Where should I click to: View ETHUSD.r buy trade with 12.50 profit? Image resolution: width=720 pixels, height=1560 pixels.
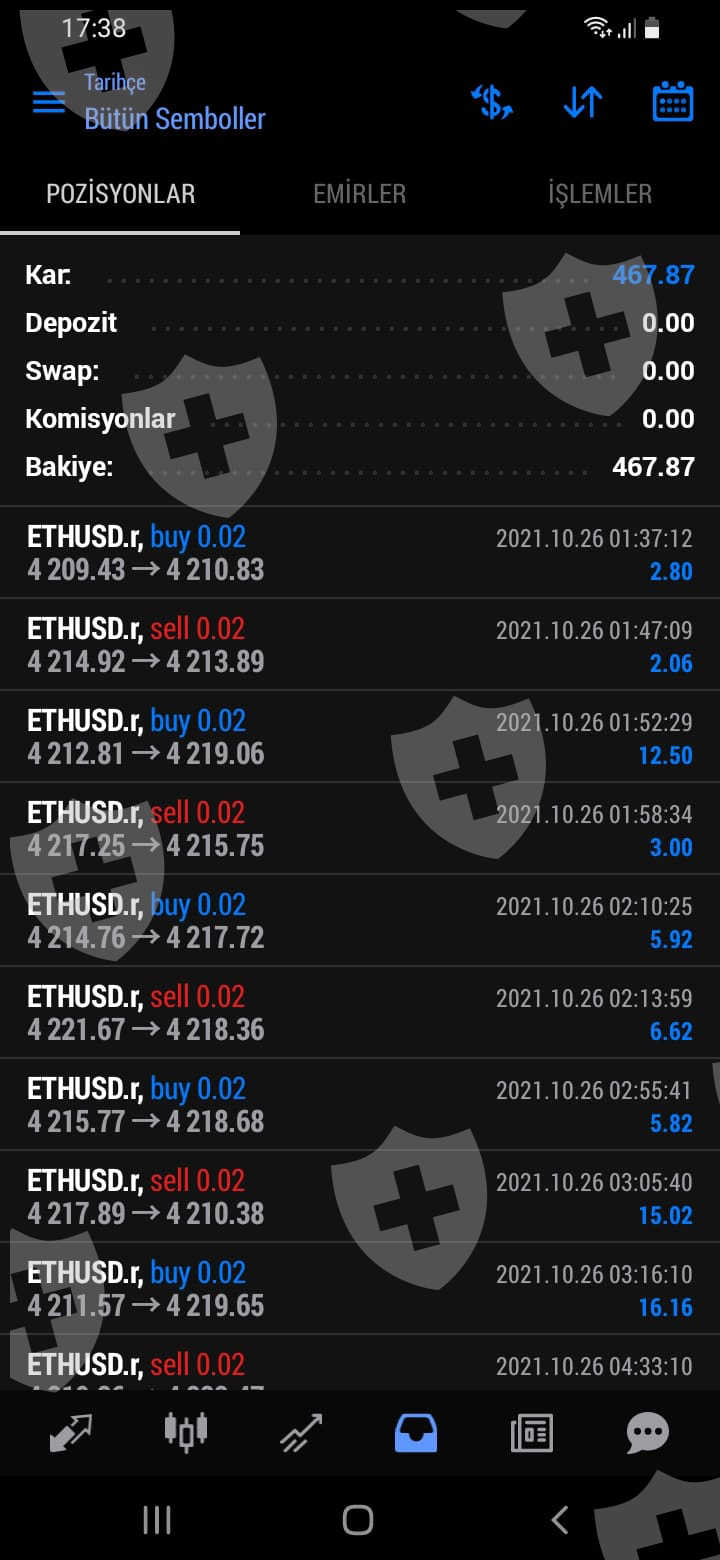tap(360, 737)
